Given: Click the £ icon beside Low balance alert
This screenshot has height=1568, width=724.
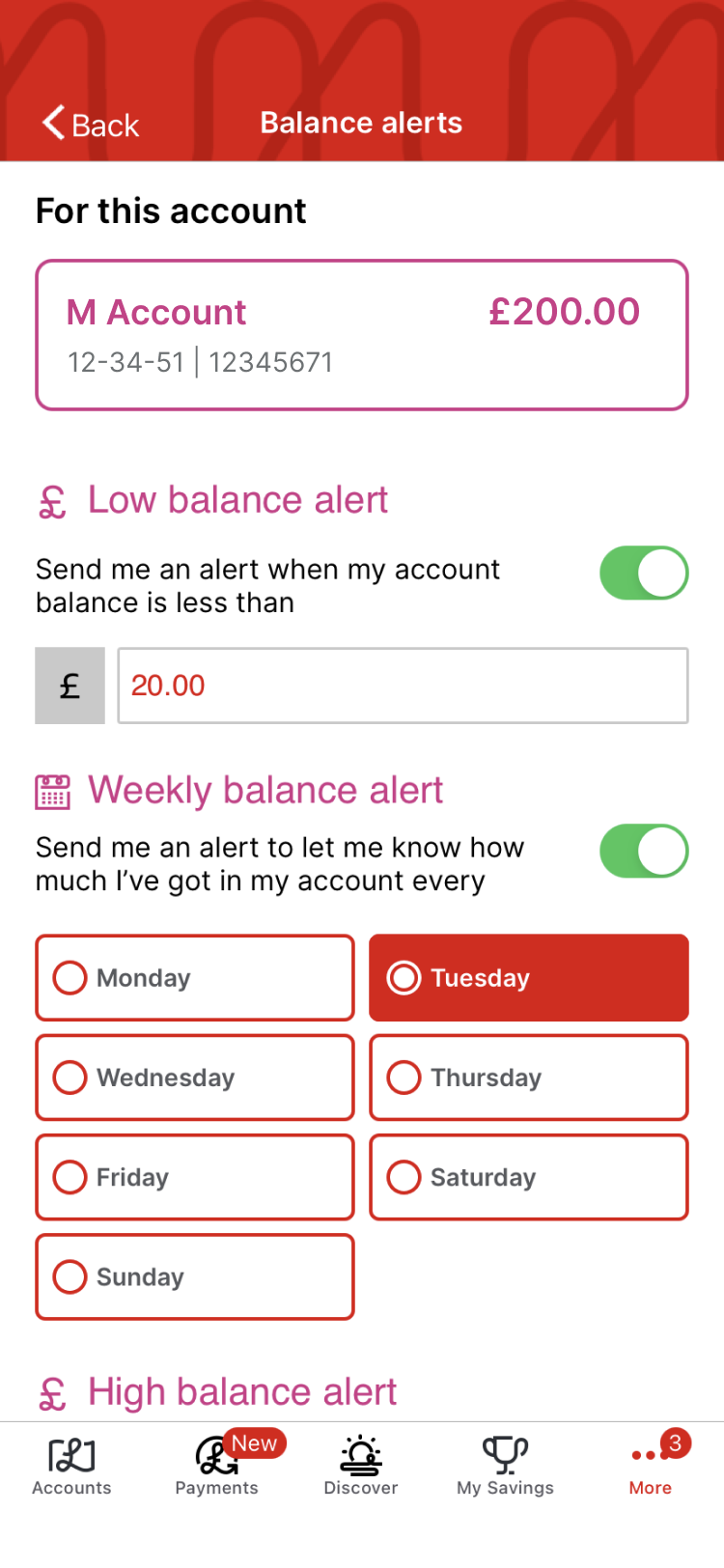Looking at the screenshot, I should tap(55, 500).
